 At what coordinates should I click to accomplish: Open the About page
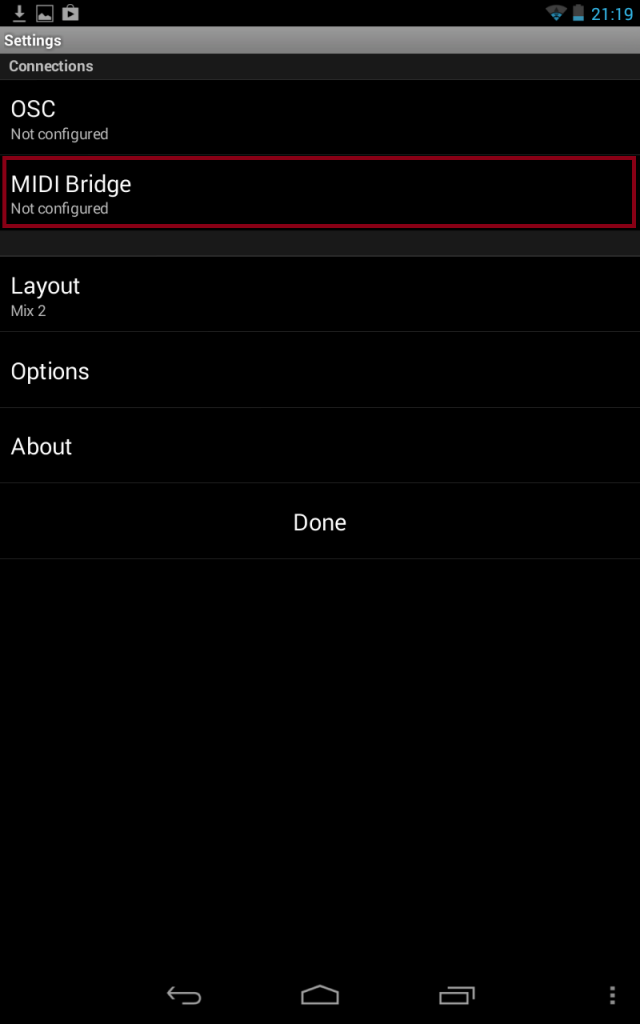click(x=319, y=446)
